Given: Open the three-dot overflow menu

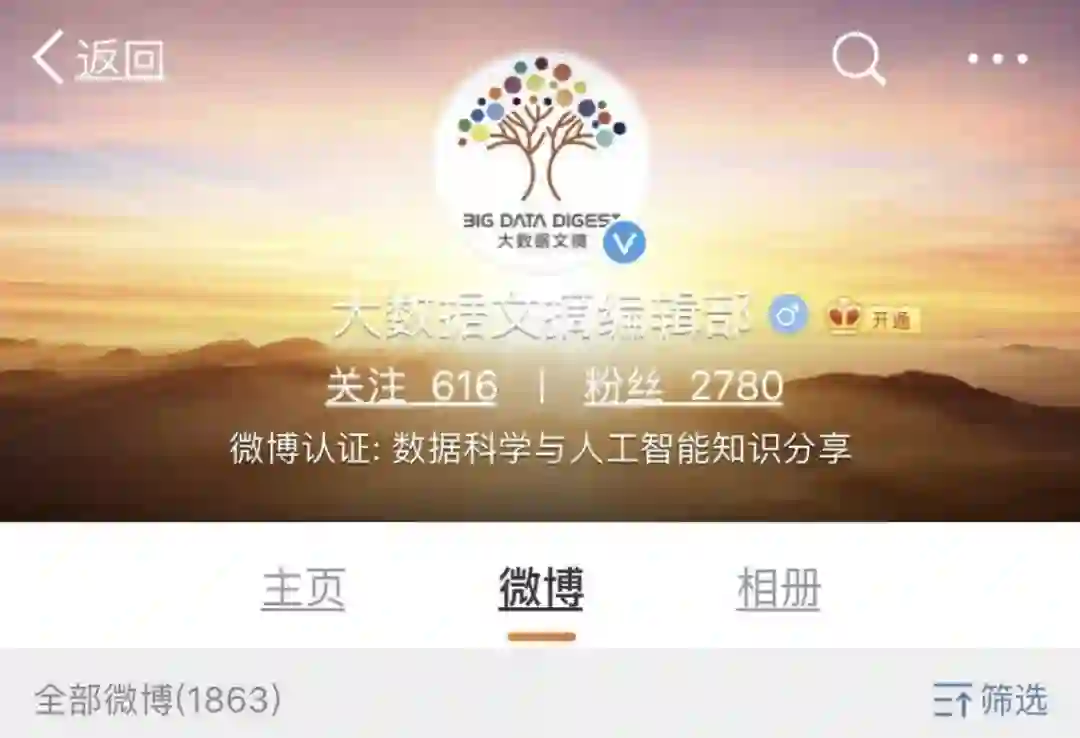Looking at the screenshot, I should [997, 59].
